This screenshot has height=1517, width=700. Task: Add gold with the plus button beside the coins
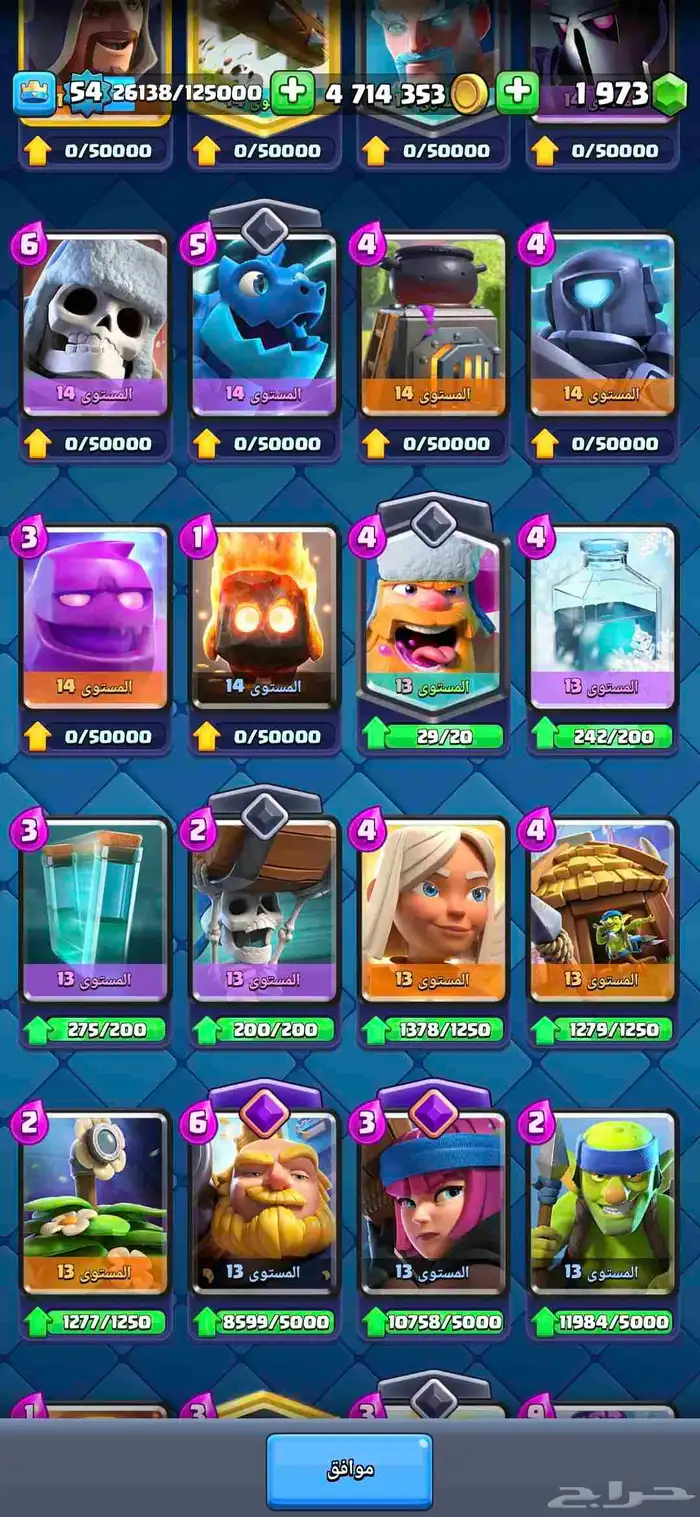pyautogui.click(x=292, y=93)
